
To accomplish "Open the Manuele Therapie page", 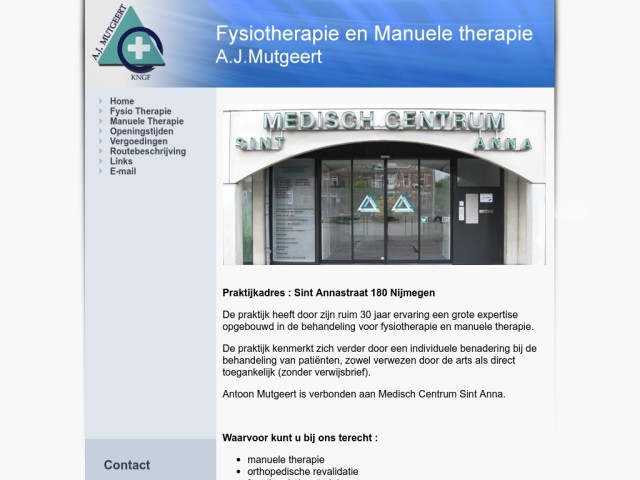I will [146, 121].
